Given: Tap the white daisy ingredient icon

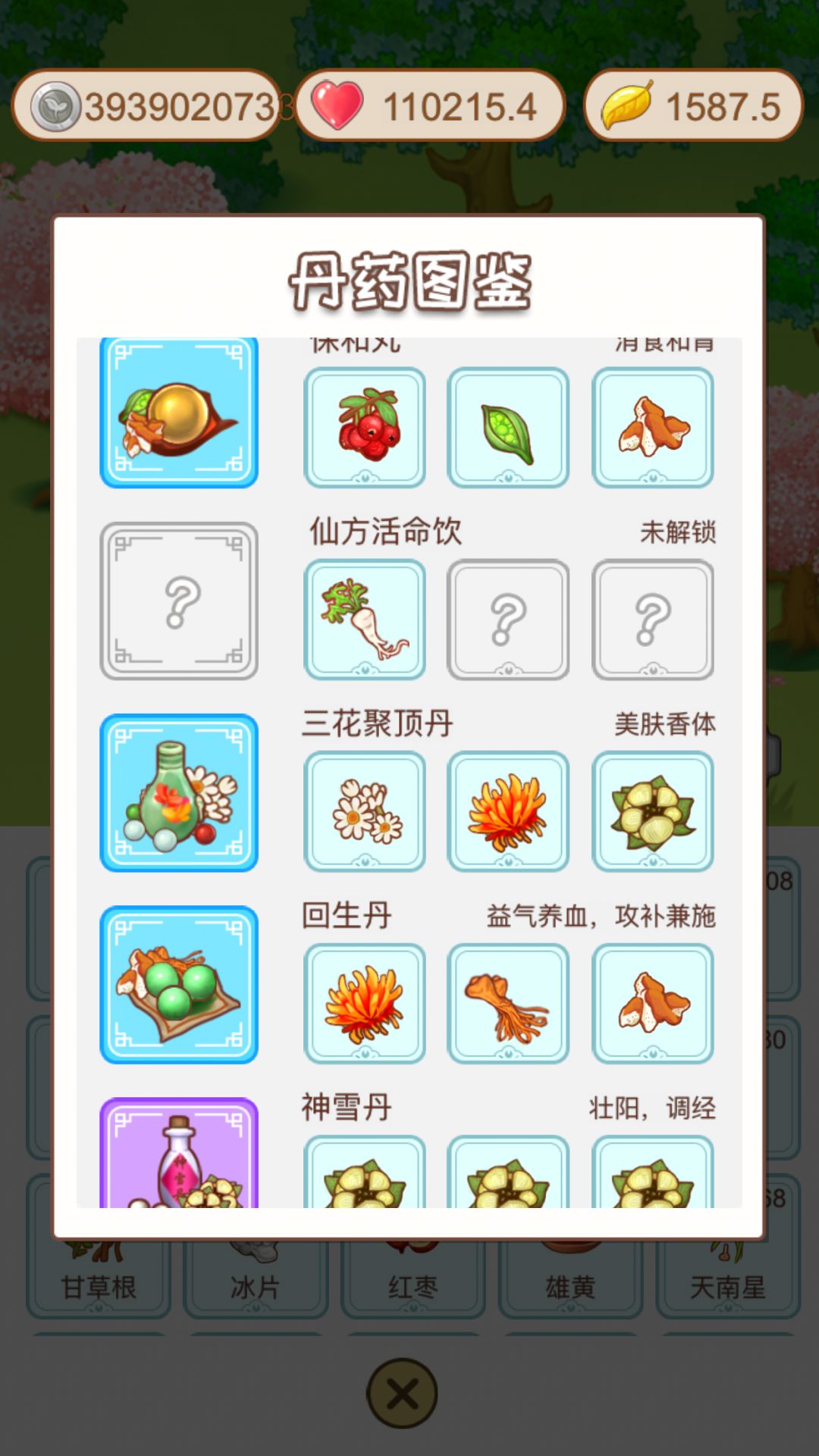Looking at the screenshot, I should coord(365,812).
